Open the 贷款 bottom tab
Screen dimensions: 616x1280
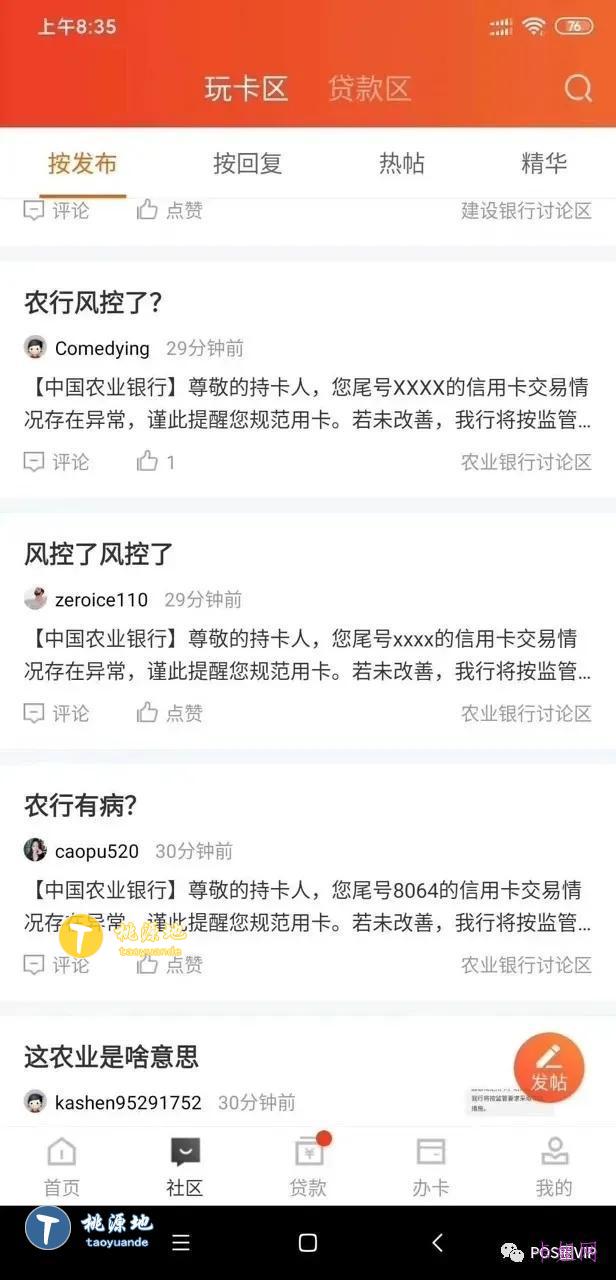click(308, 1166)
